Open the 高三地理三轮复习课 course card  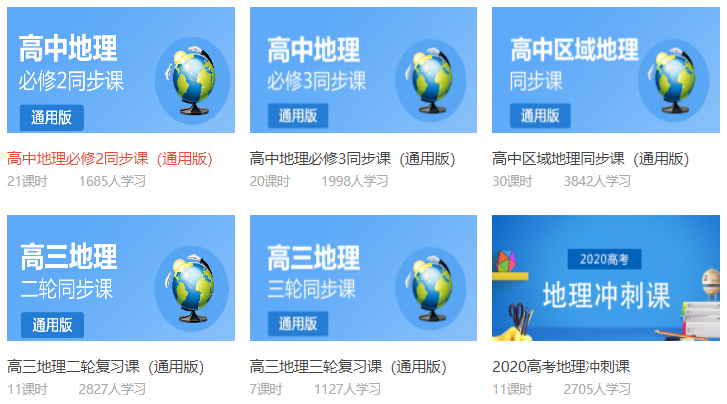[x=363, y=278]
